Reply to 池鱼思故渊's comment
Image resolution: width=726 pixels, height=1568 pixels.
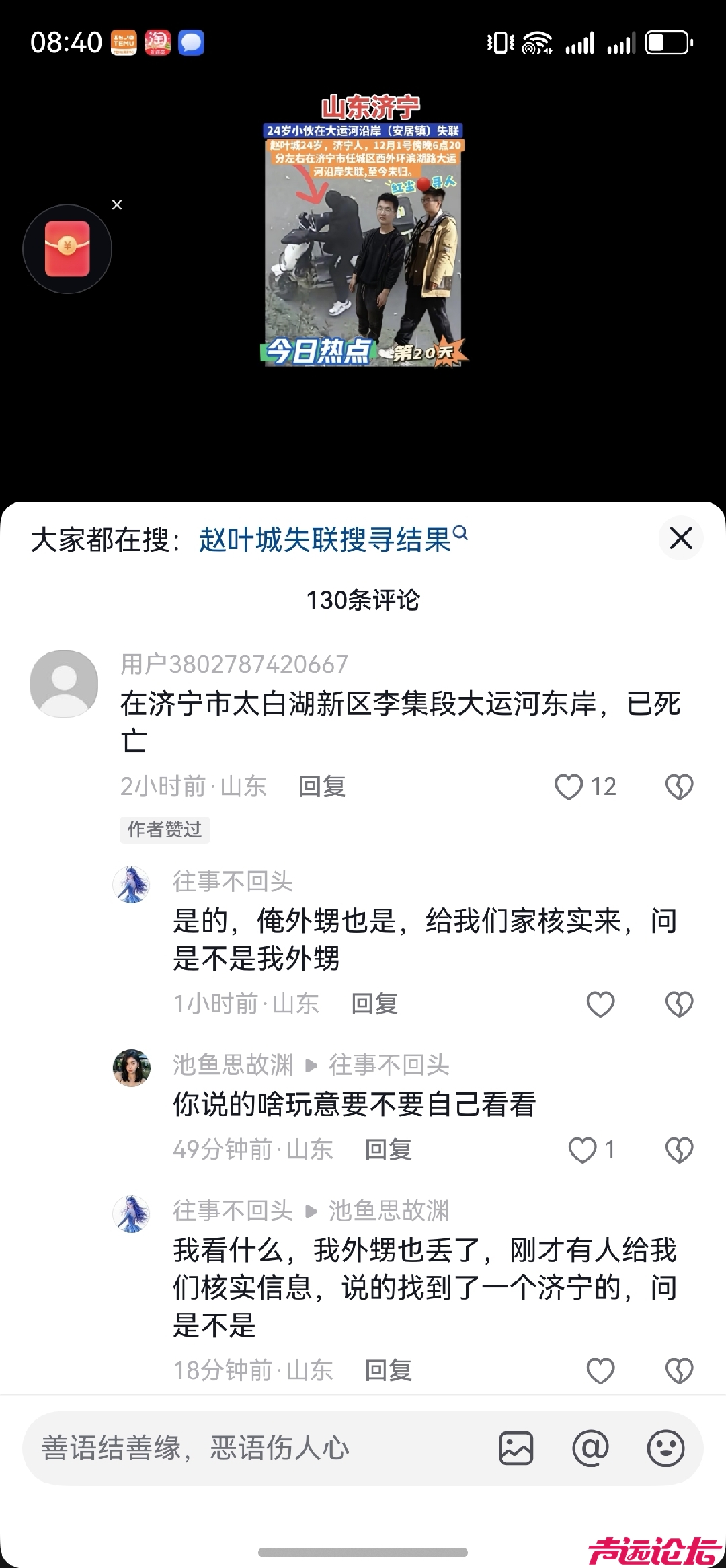tap(388, 1150)
